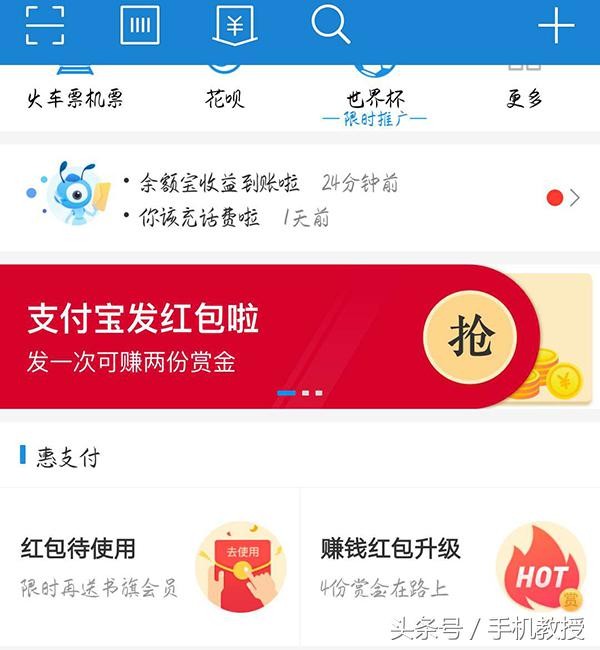
Task: Open 更多 services
Action: coord(524,98)
